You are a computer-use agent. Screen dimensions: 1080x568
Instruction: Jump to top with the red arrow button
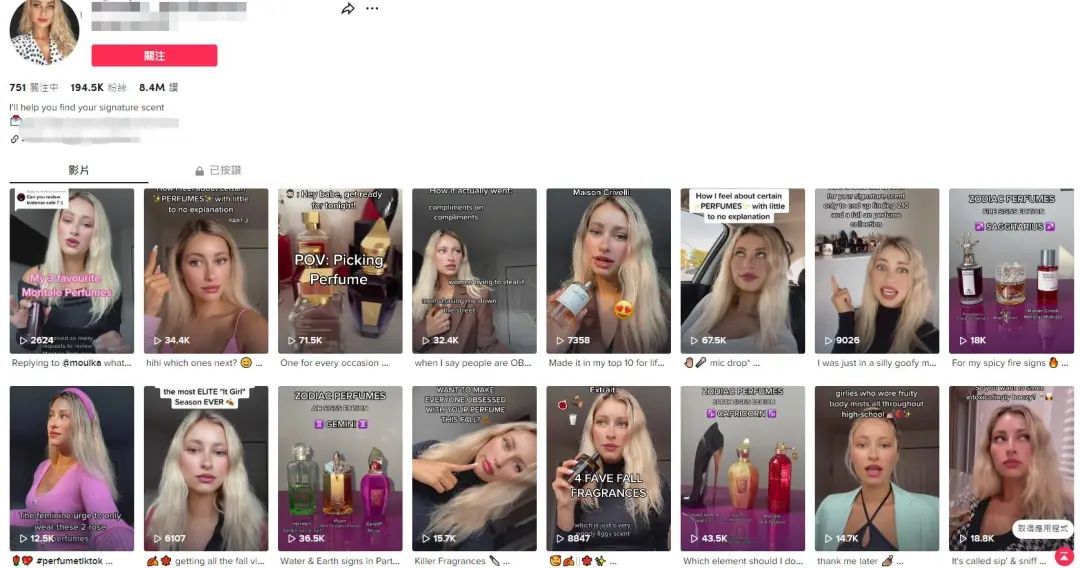point(1062,553)
